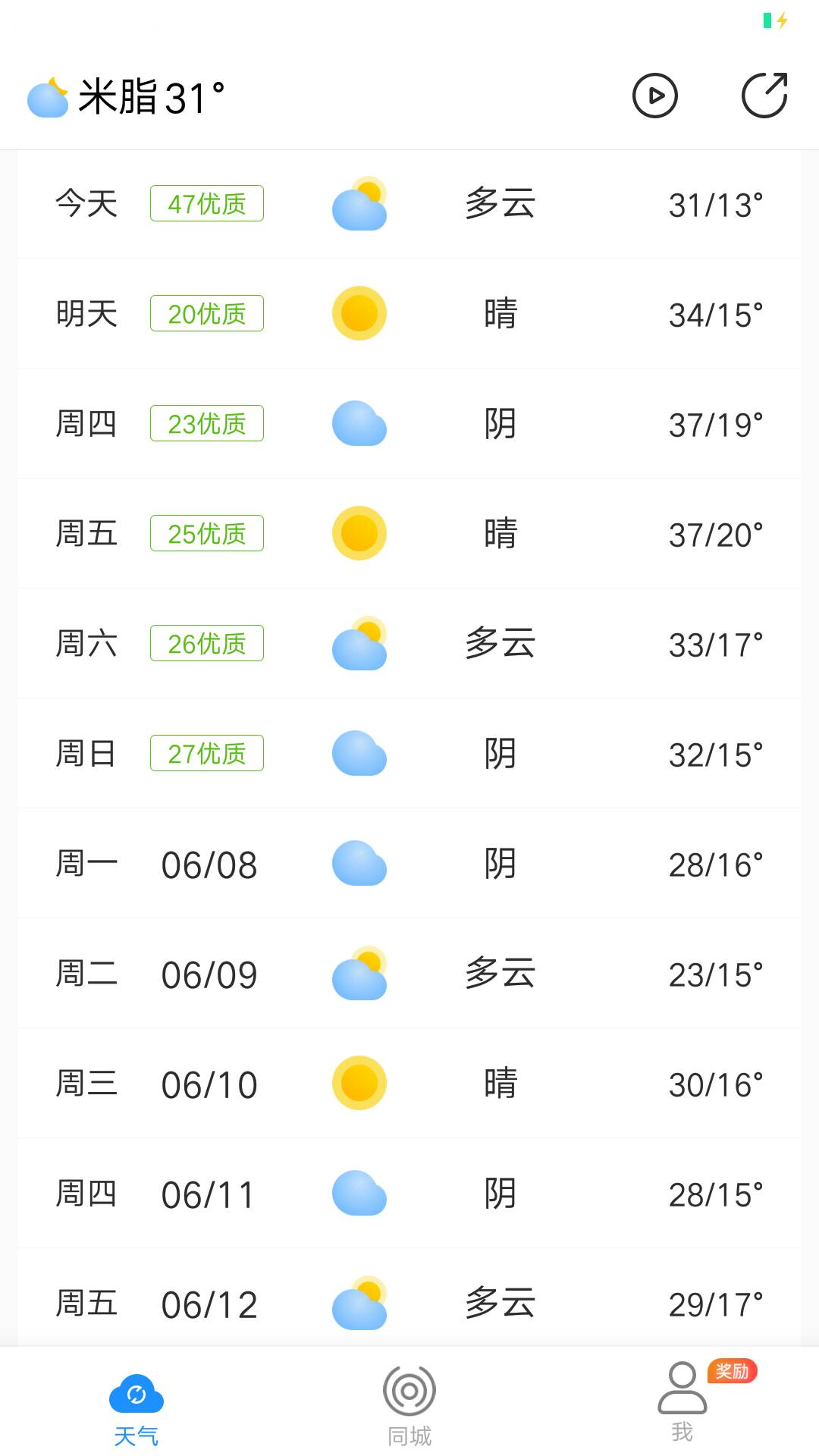Open today's 今天 forecast row
Image resolution: width=819 pixels, height=1456 pixels.
click(409, 204)
